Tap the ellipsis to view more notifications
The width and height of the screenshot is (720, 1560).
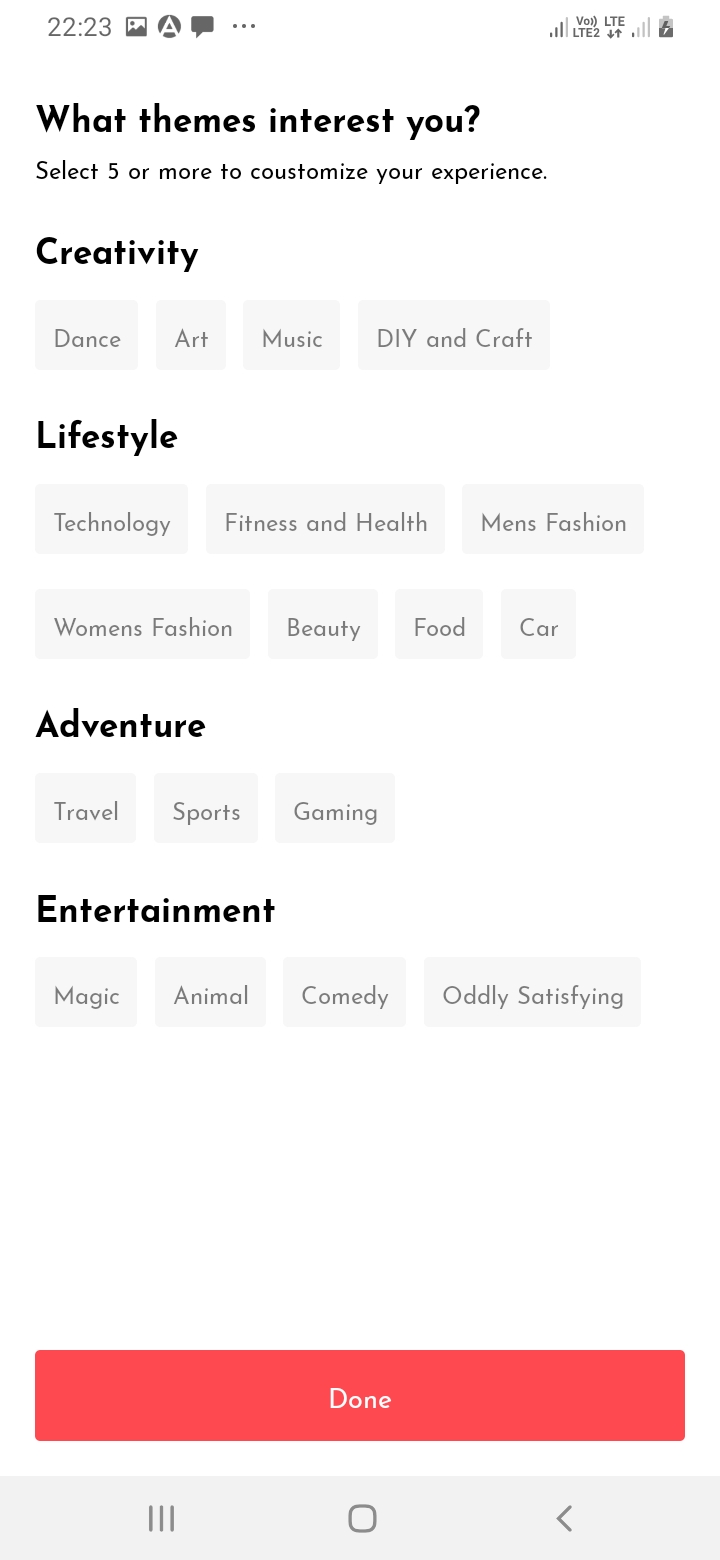243,27
